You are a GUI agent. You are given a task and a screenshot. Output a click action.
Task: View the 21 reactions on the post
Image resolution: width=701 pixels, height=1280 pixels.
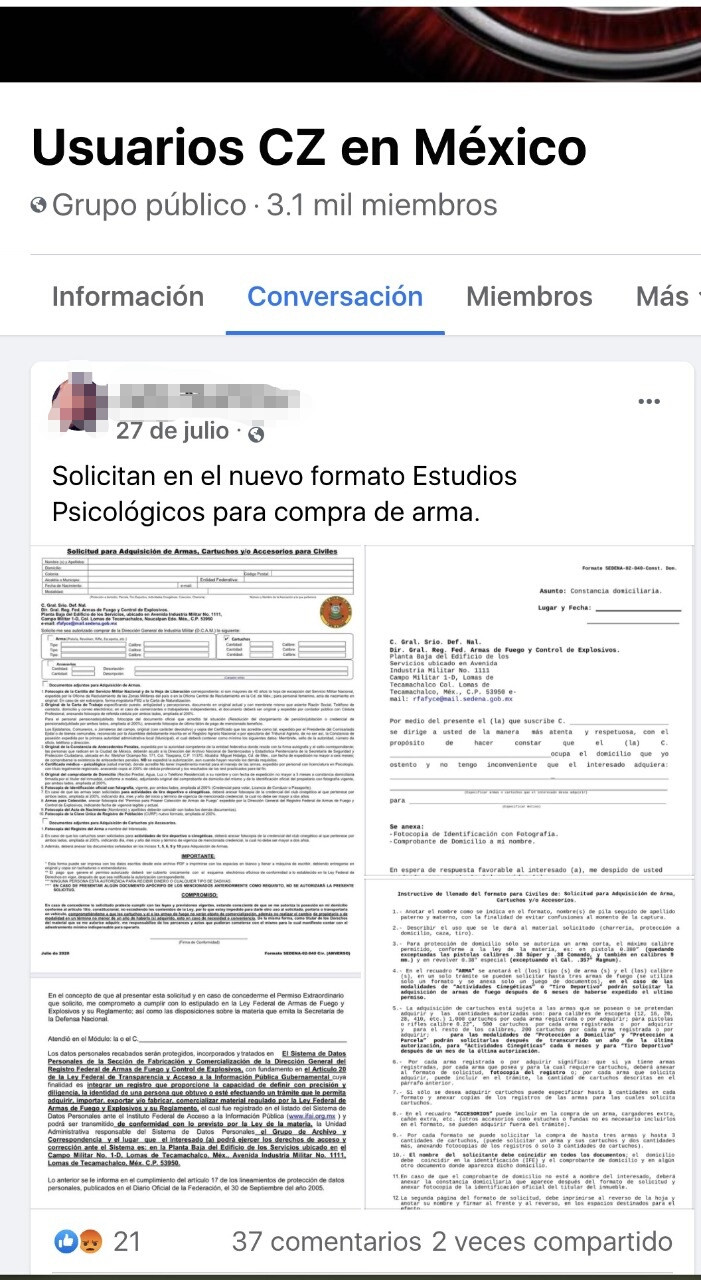click(x=98, y=1242)
